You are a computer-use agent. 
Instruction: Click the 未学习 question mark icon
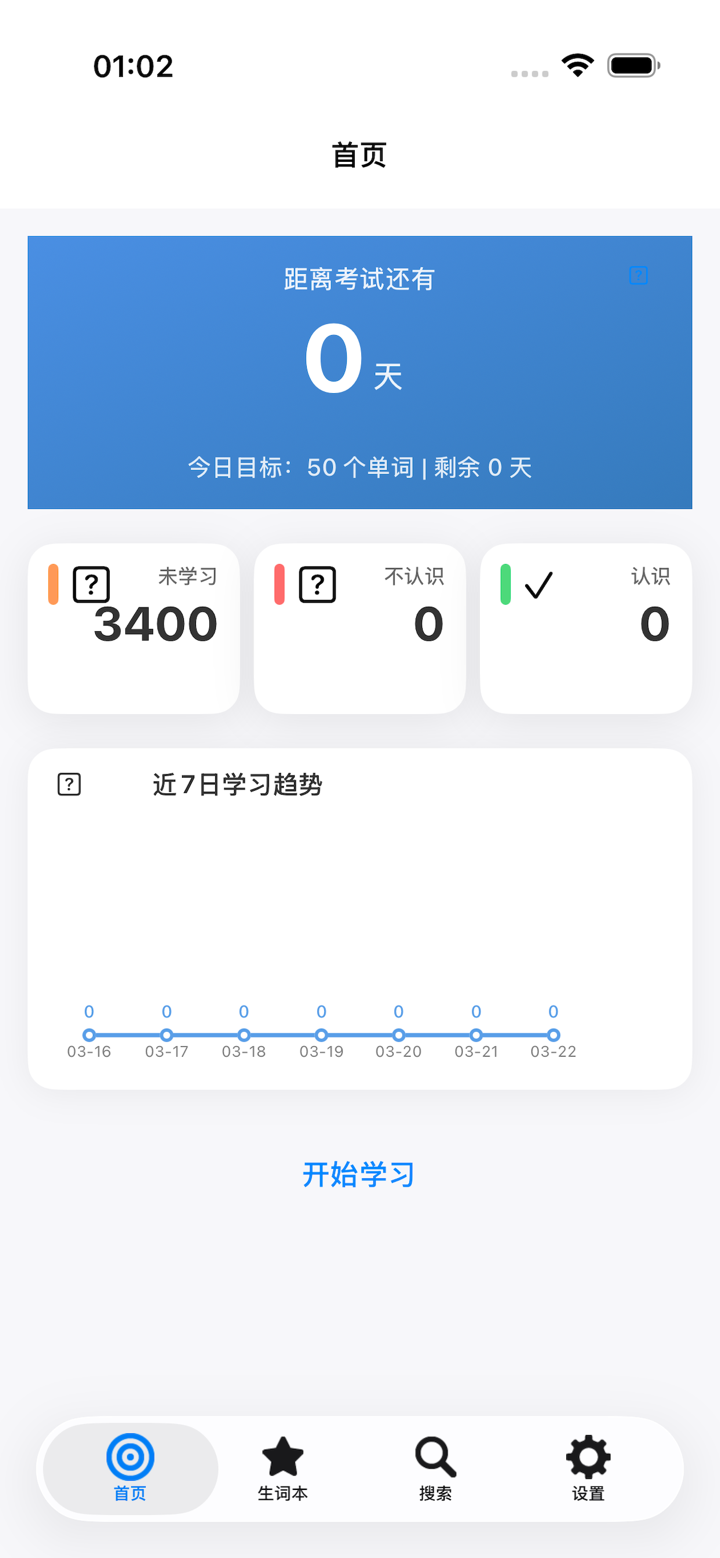[x=90, y=584]
